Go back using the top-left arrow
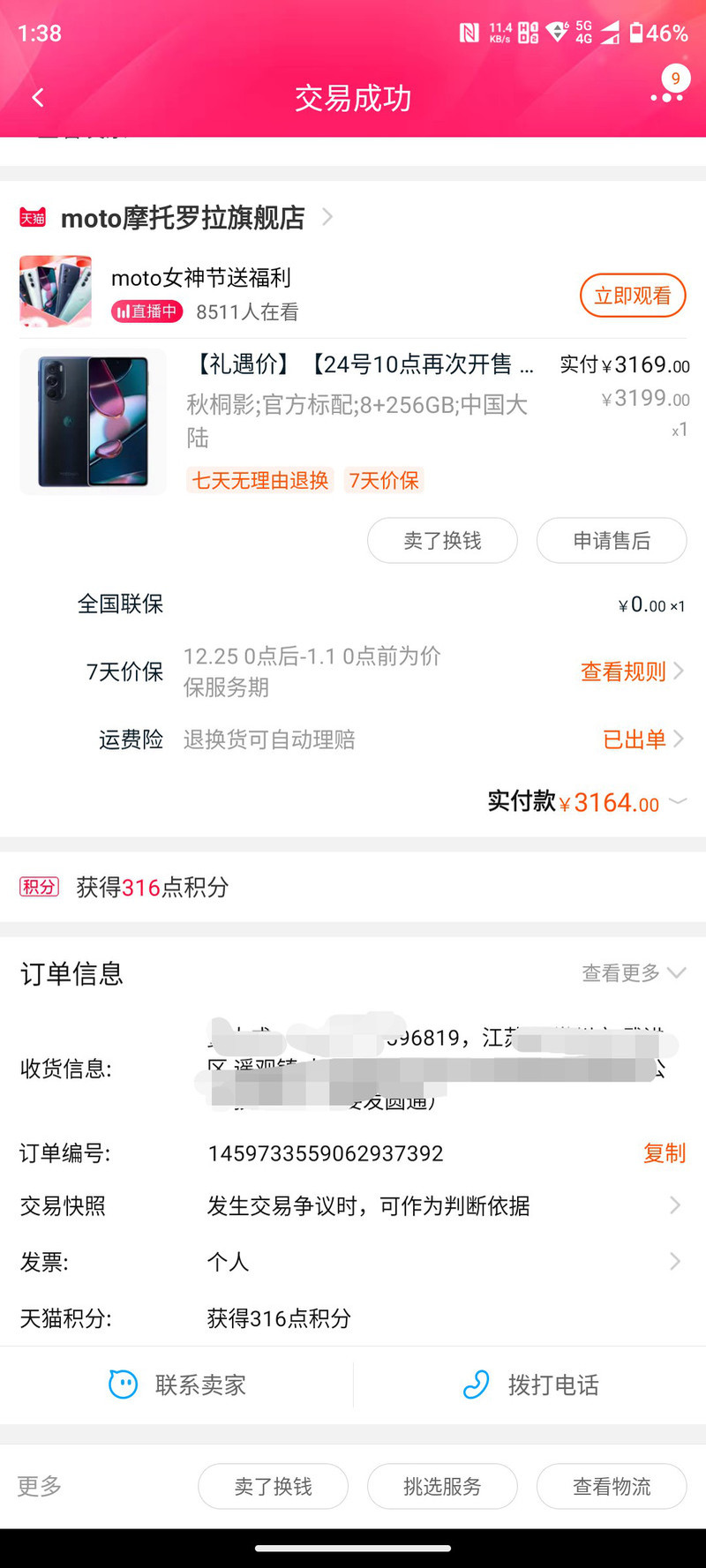 (x=38, y=98)
